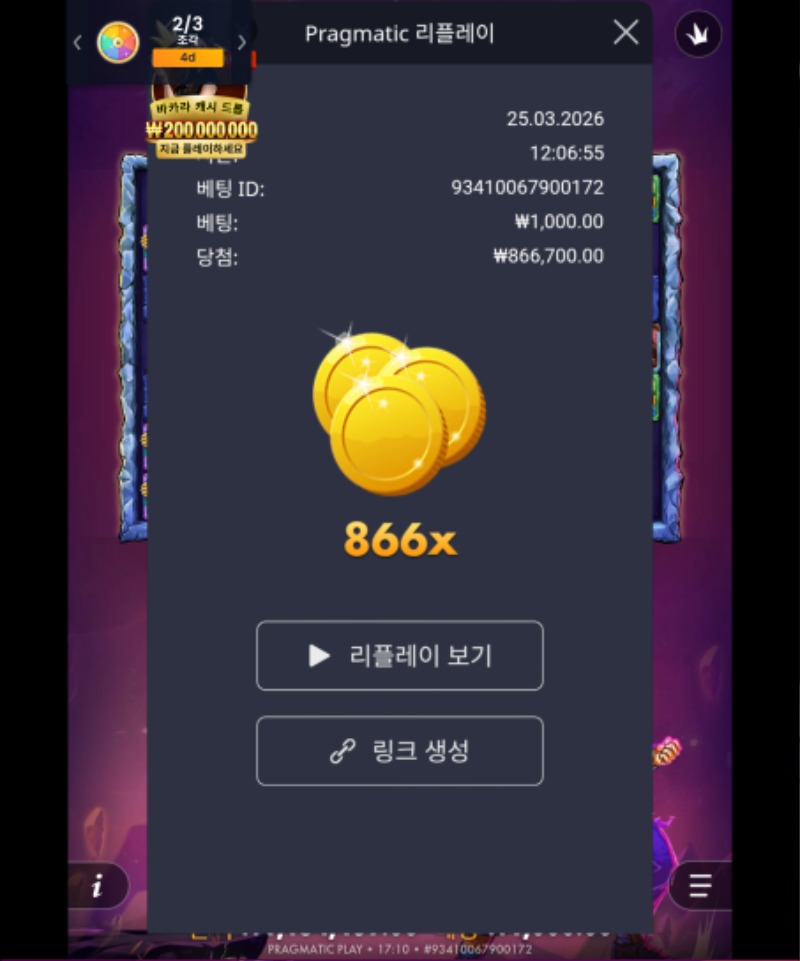Go to the previous promotion with left arrow
Viewport: 800px width, 961px height.
78,42
